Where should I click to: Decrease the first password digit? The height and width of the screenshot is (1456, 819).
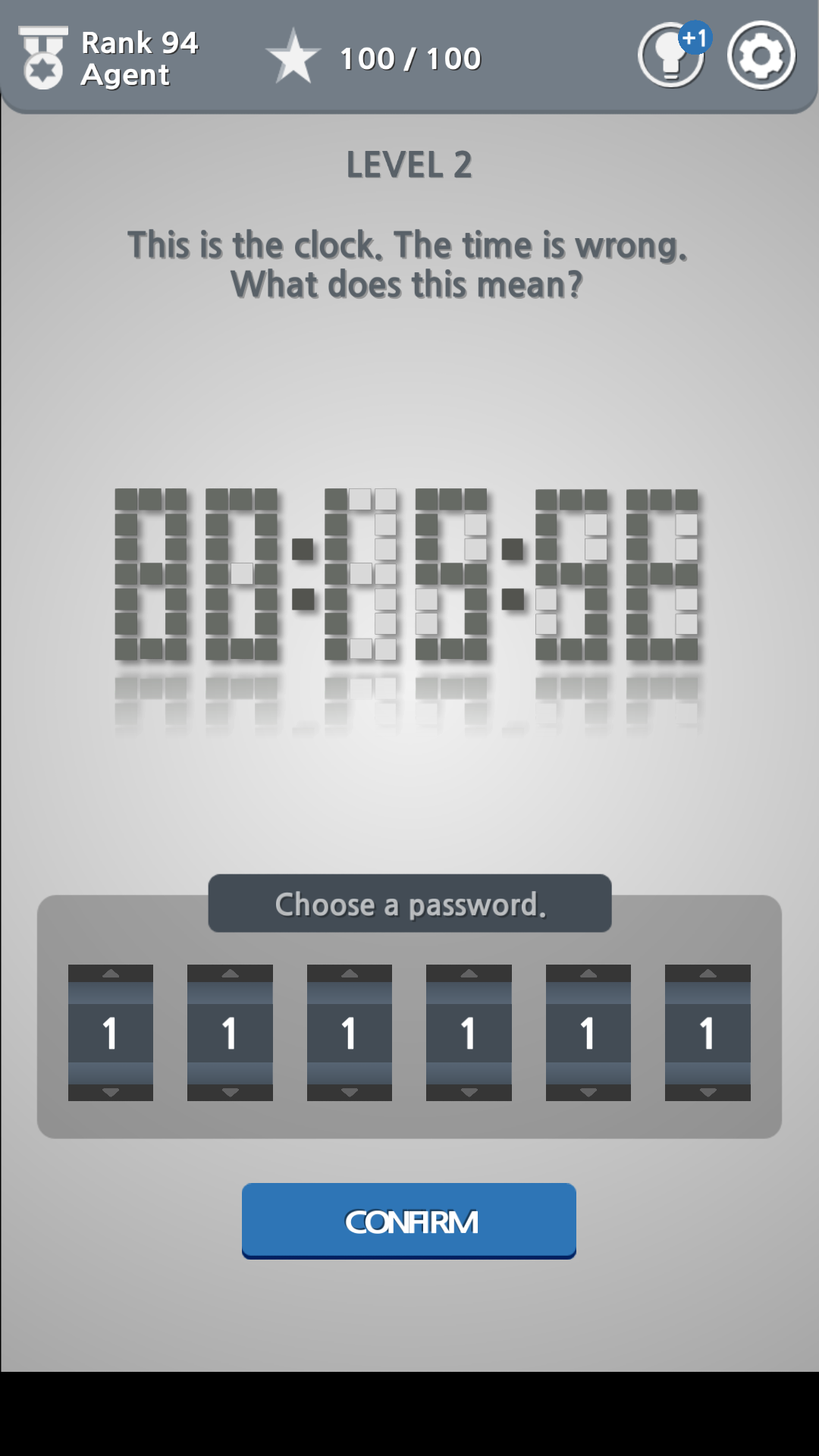point(111,1092)
